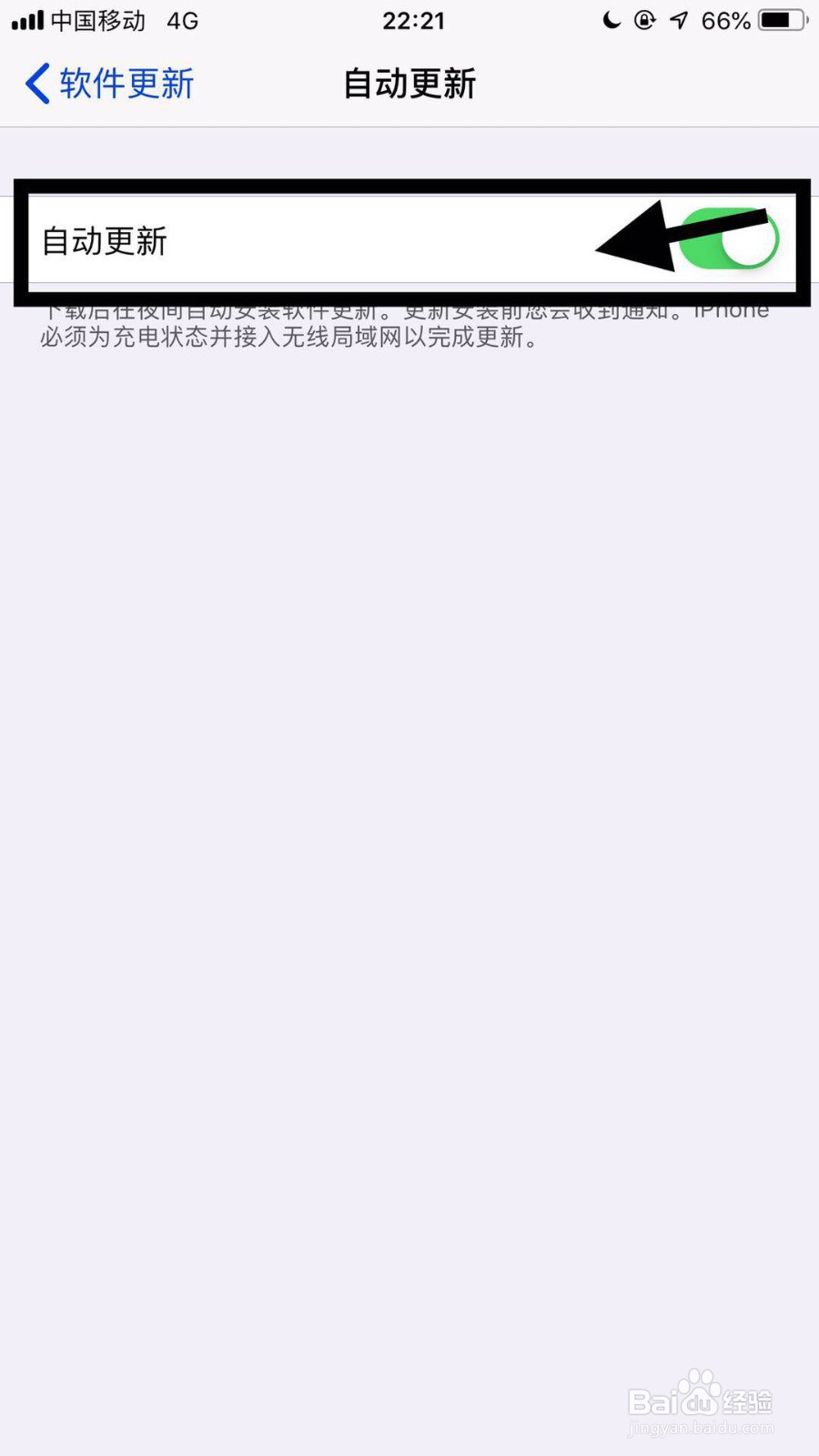Tap the 自动更新 row label text
Viewport: 819px width, 1456px height.
(x=103, y=241)
